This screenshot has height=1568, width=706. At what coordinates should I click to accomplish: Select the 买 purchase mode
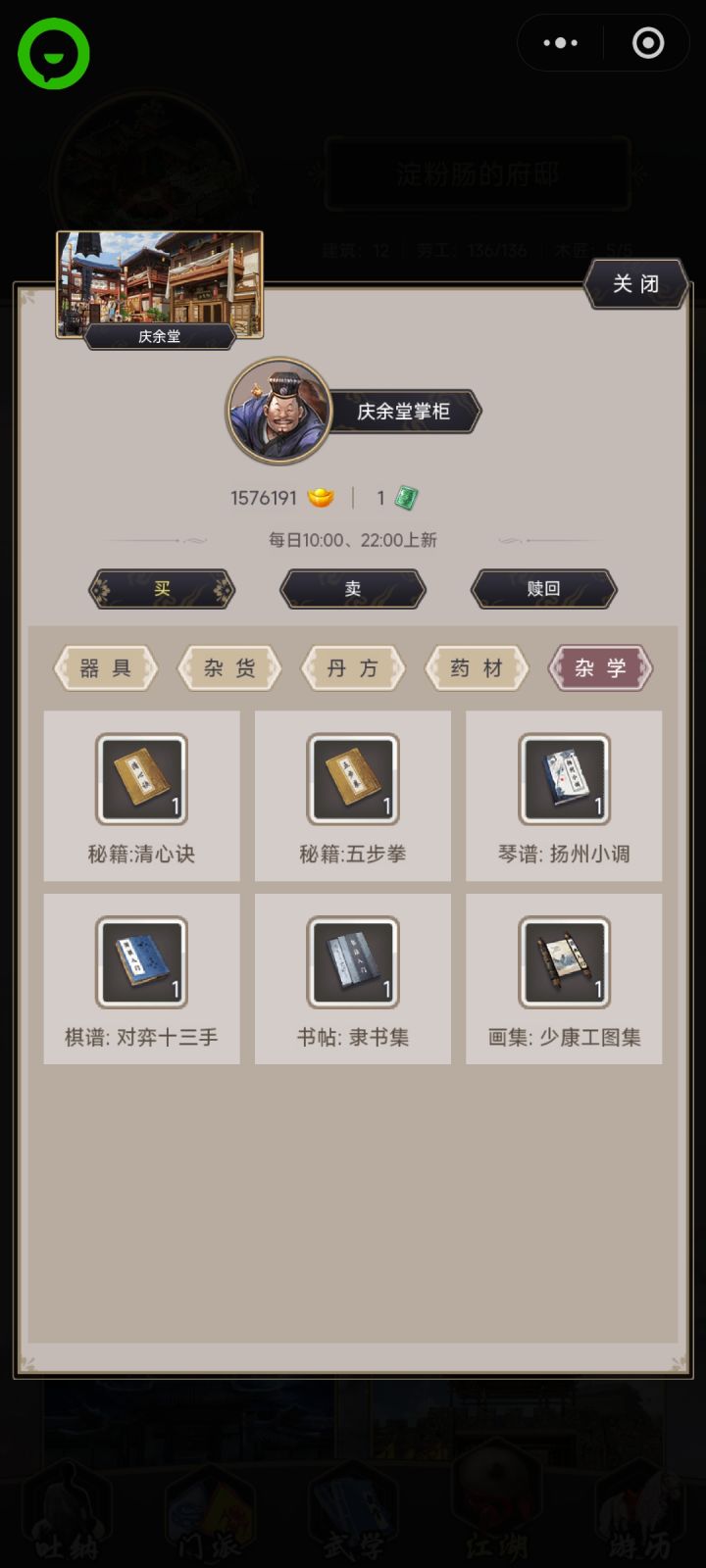point(162,589)
